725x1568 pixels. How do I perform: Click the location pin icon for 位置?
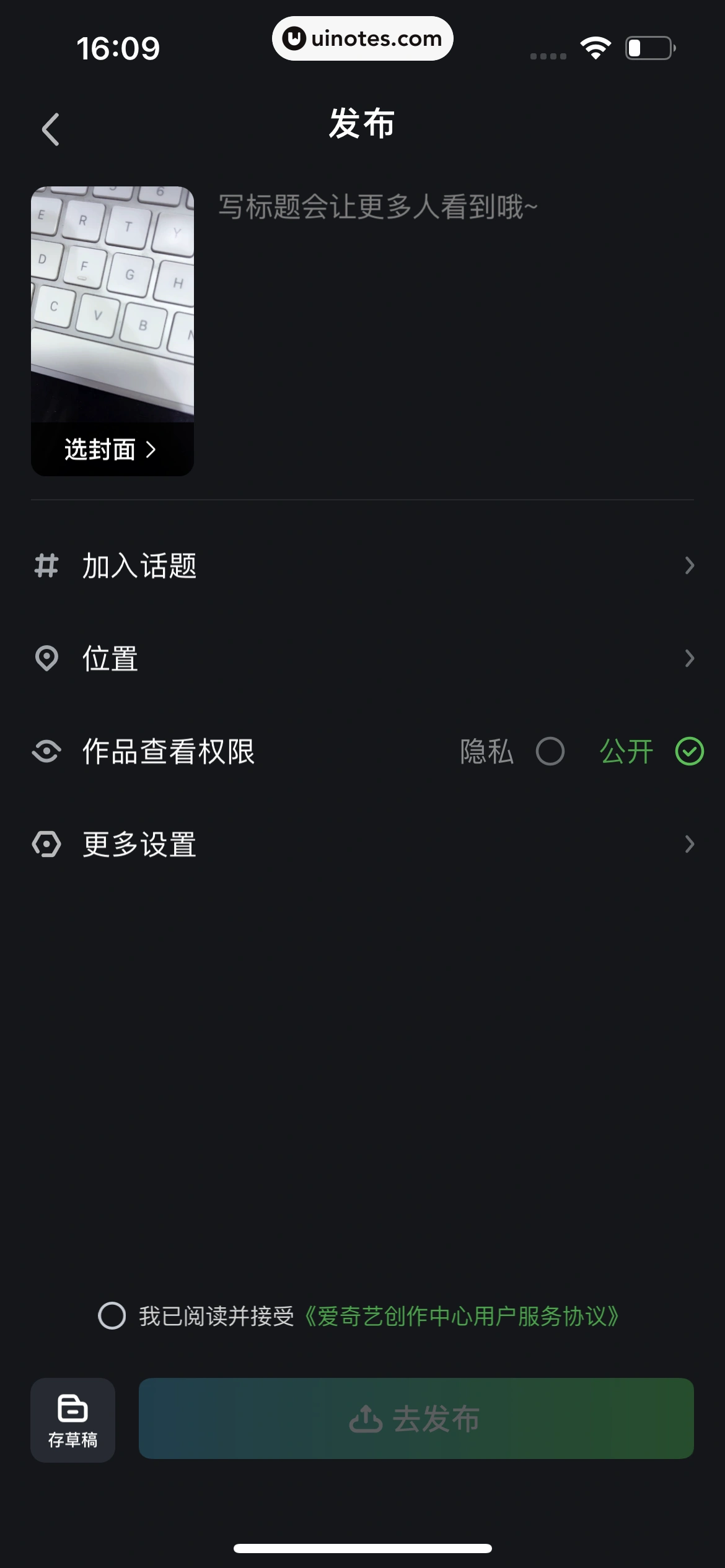[46, 658]
